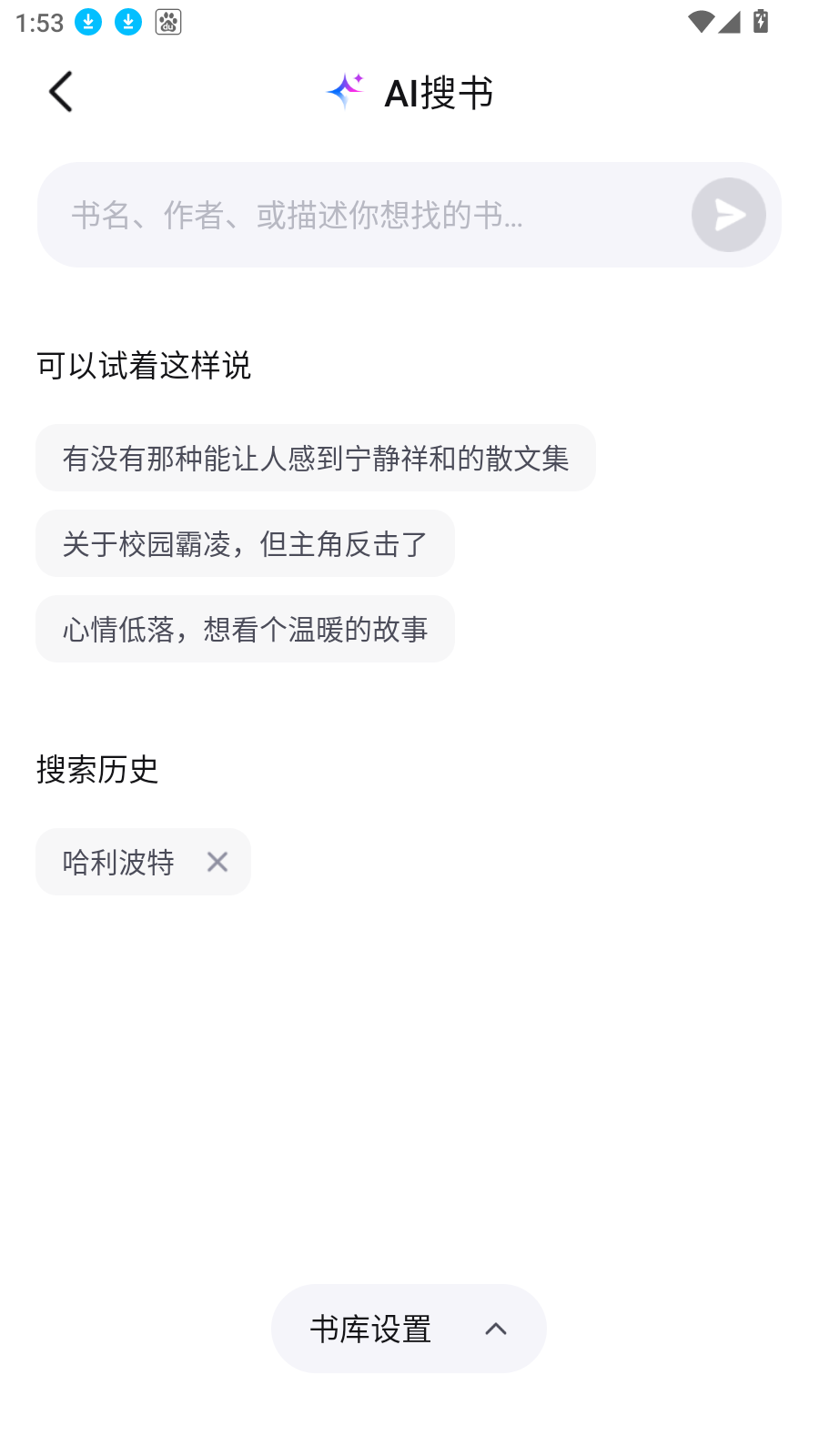This screenshot has width=819, height=1456.
Task: Search again for 哈利波特 from history
Action: (x=118, y=862)
